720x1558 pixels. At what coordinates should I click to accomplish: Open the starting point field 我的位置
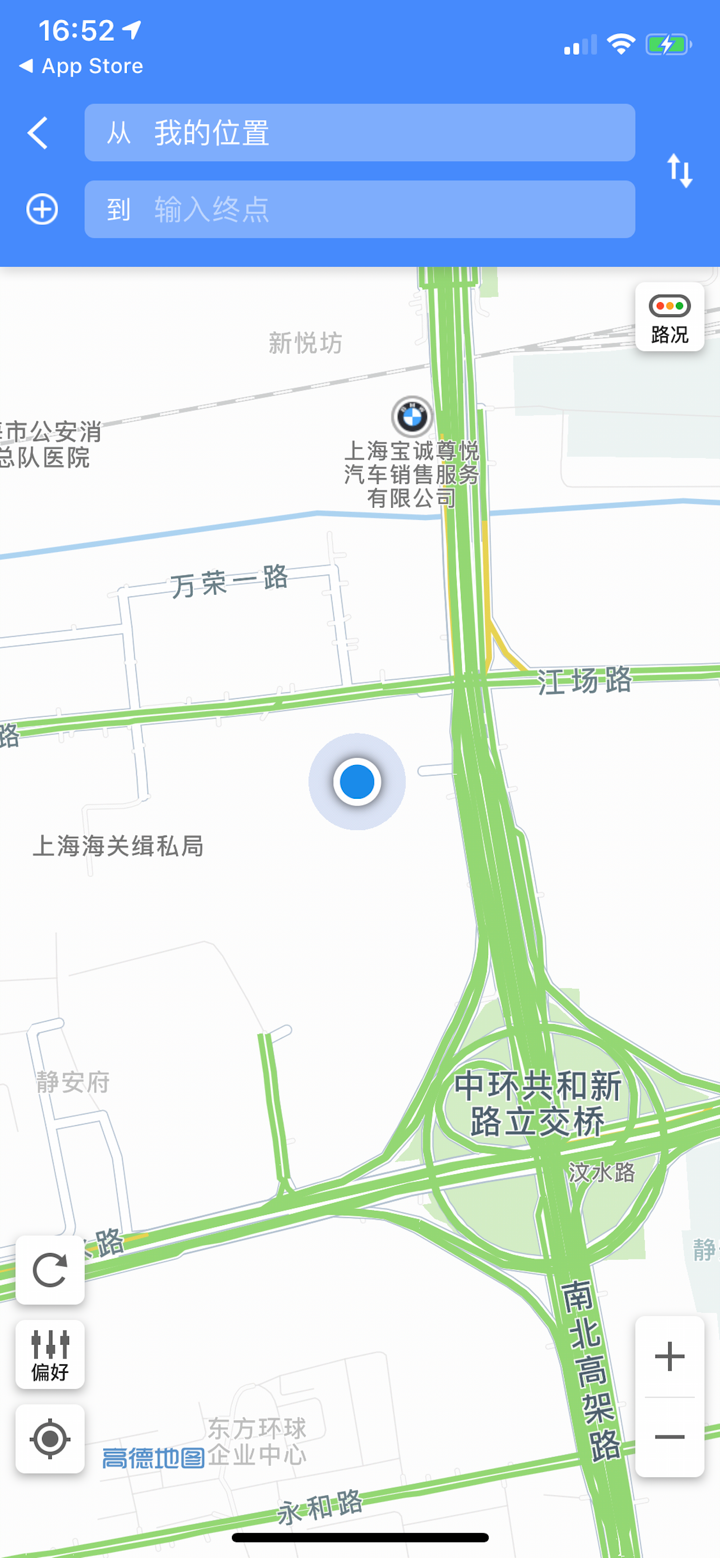(x=360, y=133)
